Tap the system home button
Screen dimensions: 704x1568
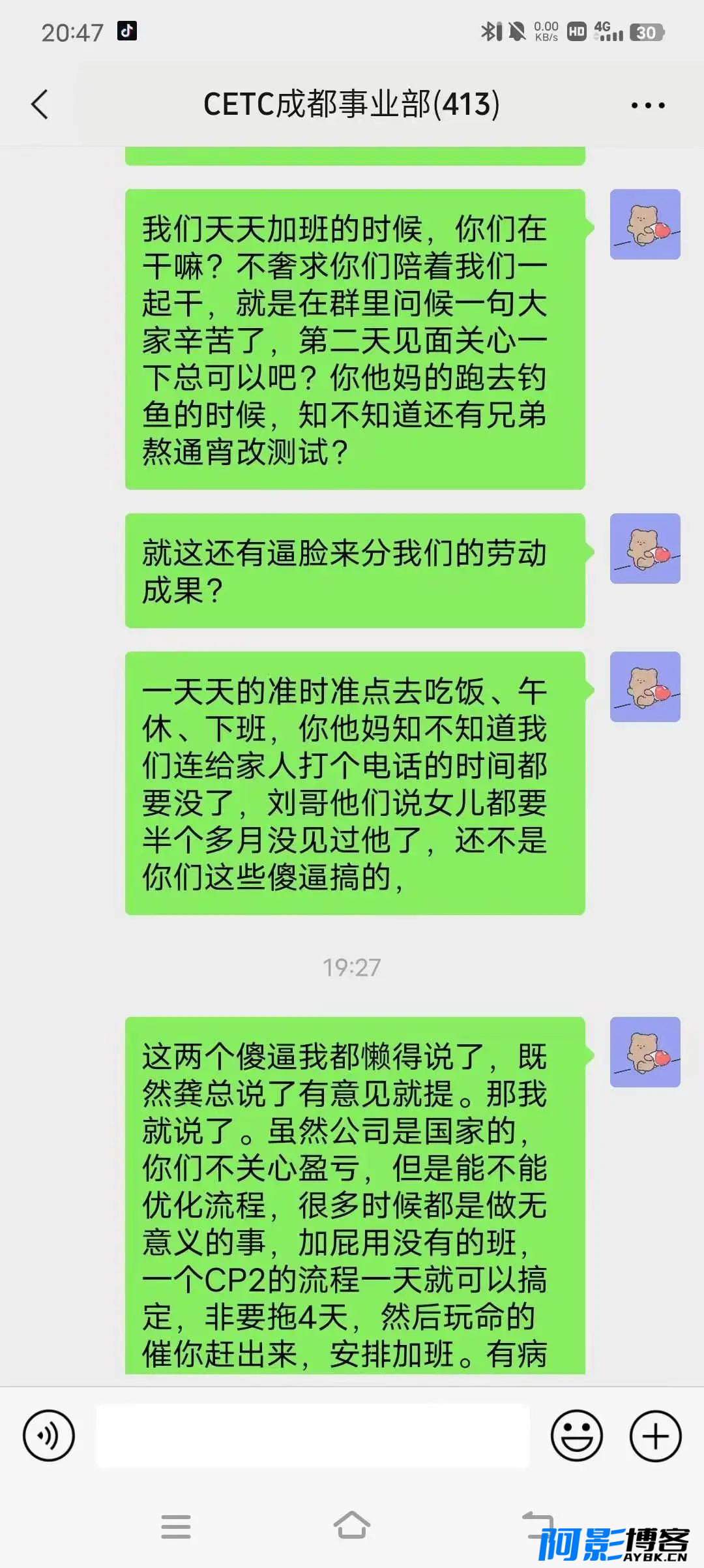coord(352,1526)
